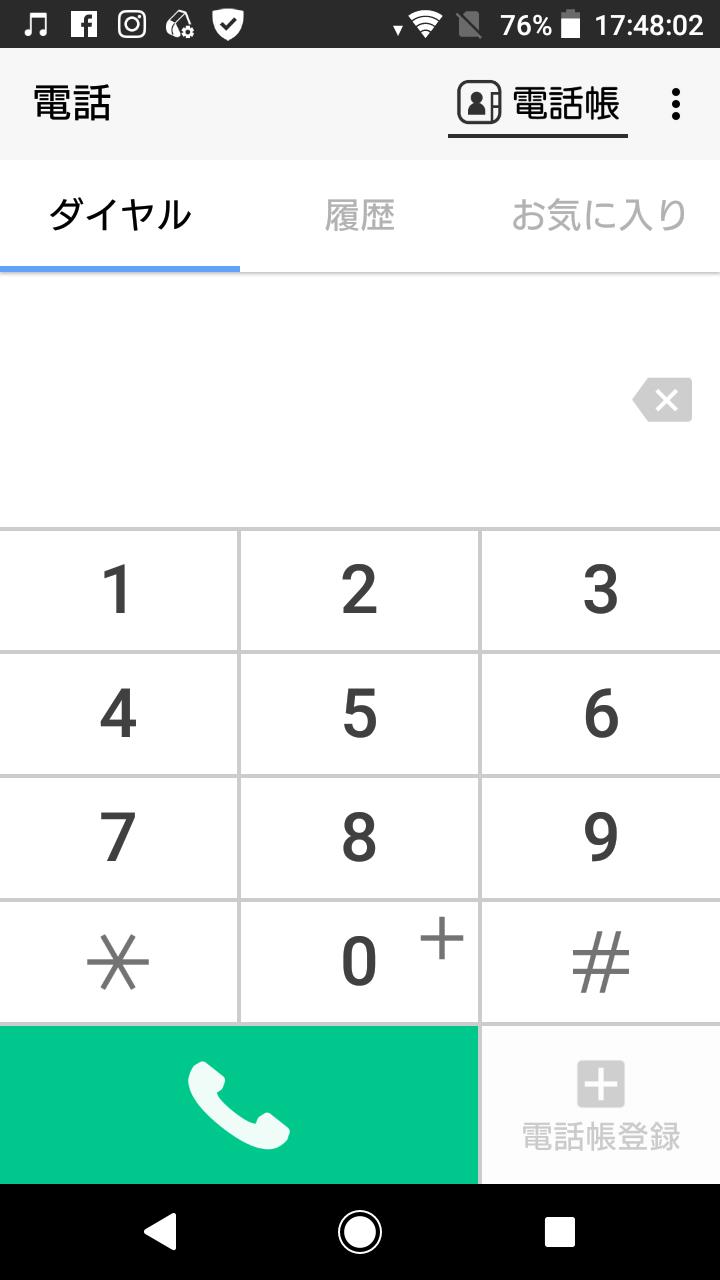
Task: Switch to the 履歴 tab
Action: click(x=360, y=215)
